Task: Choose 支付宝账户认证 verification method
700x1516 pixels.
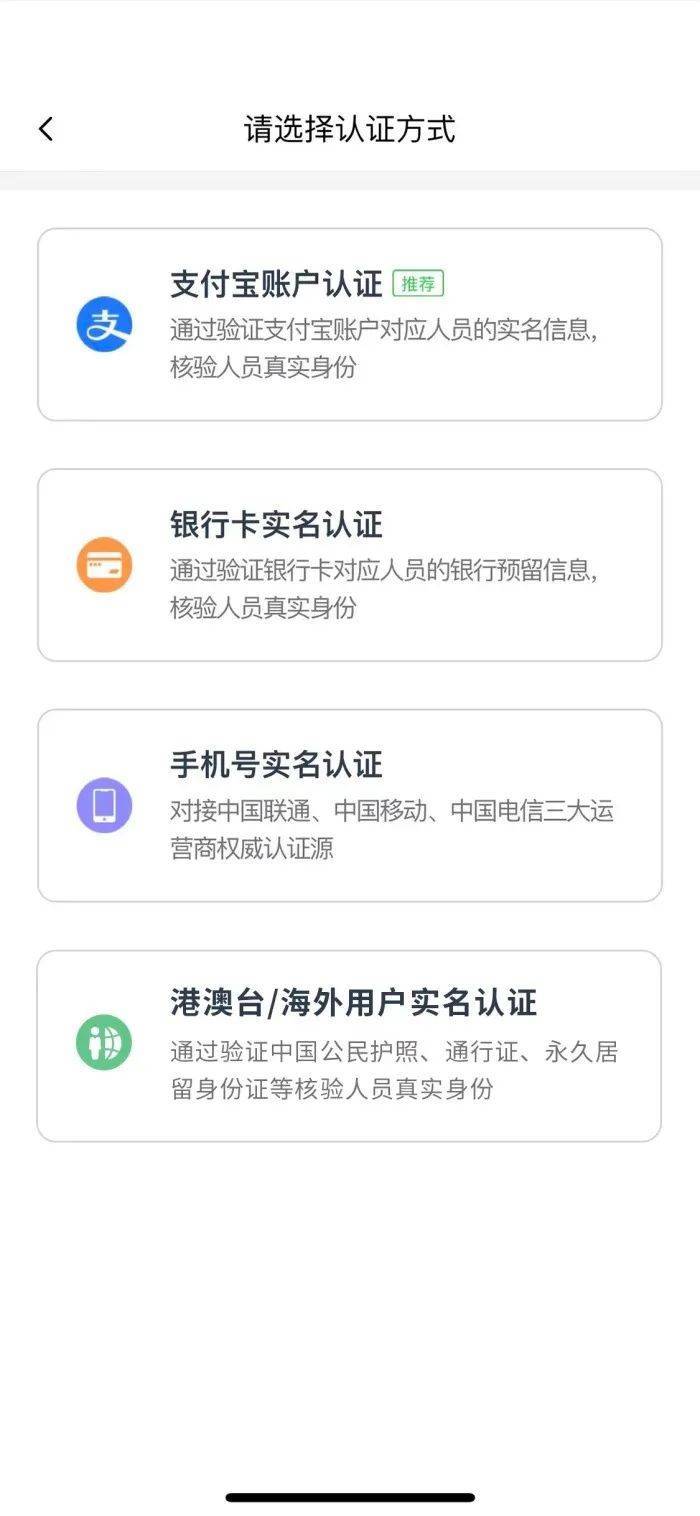Action: click(x=350, y=325)
